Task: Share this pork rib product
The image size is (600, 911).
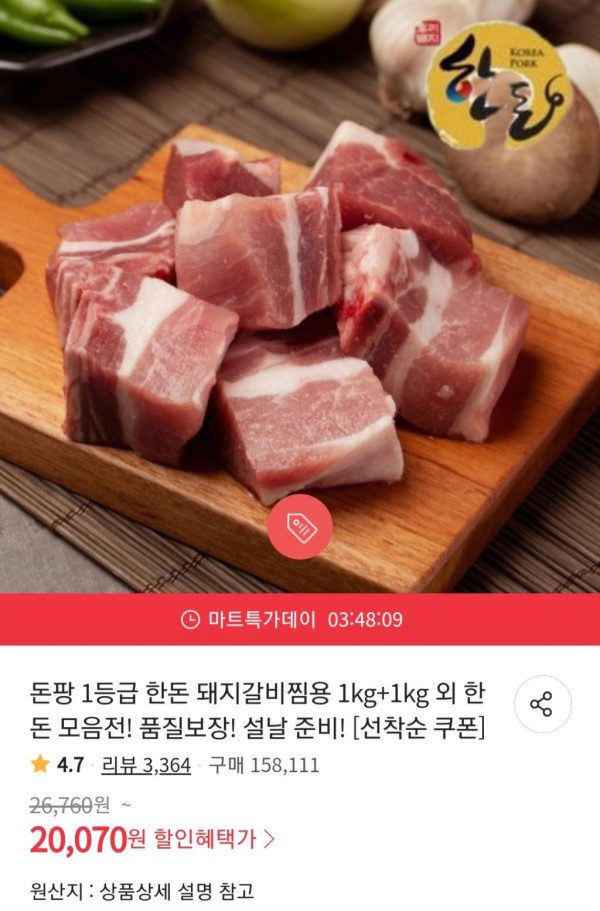Action: click(542, 705)
